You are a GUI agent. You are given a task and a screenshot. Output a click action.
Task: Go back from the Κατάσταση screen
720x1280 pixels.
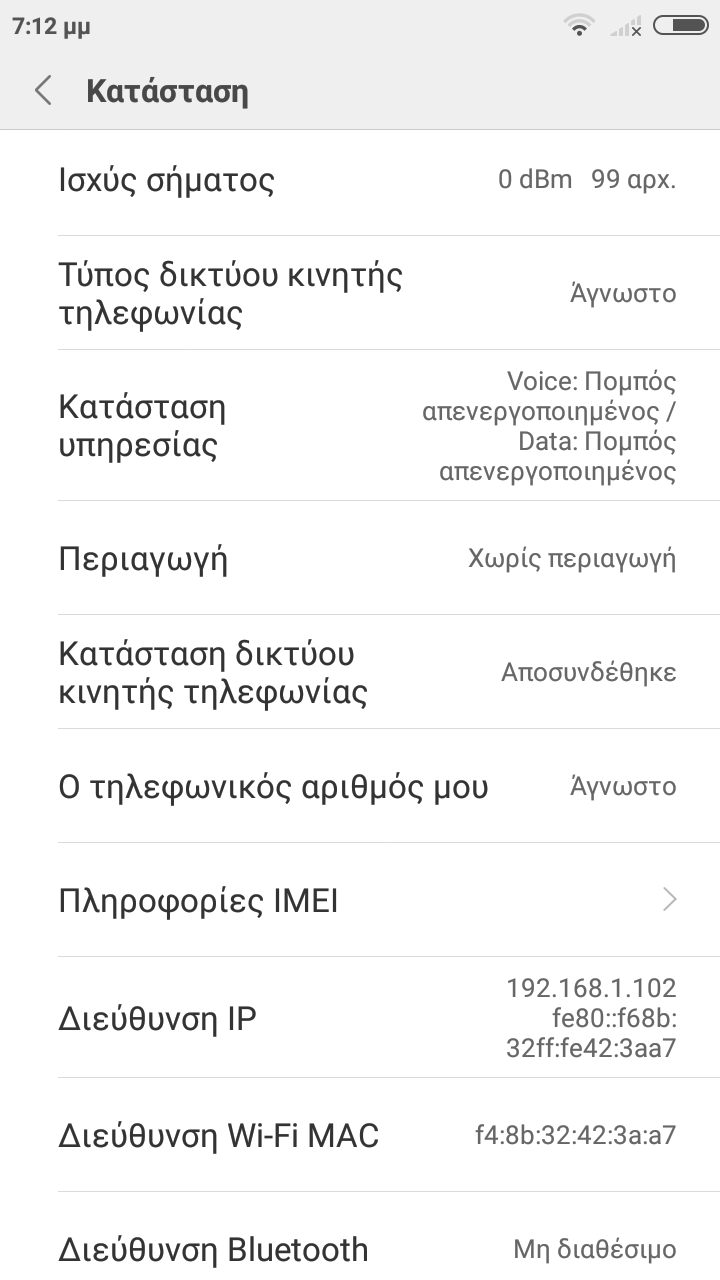(x=43, y=91)
